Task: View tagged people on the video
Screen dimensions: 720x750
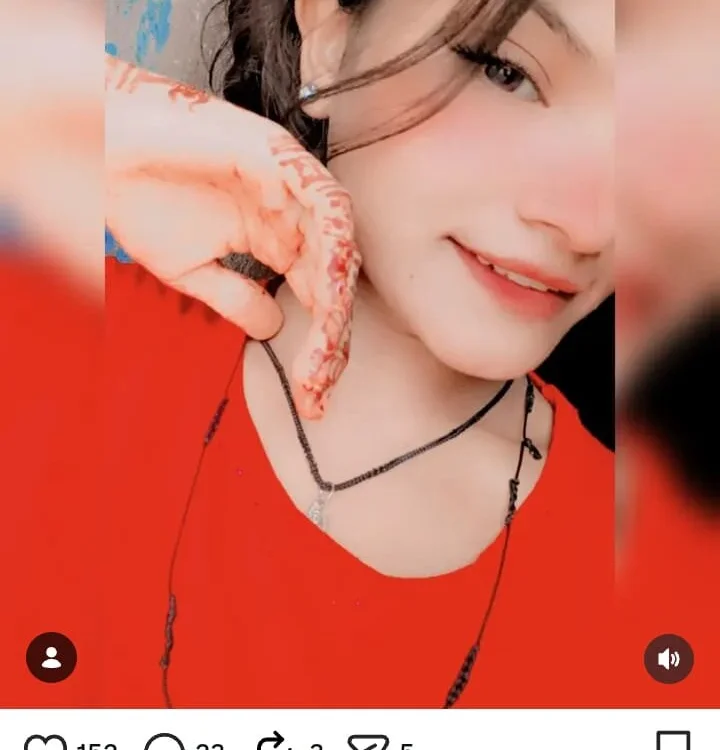Action: coord(51,658)
